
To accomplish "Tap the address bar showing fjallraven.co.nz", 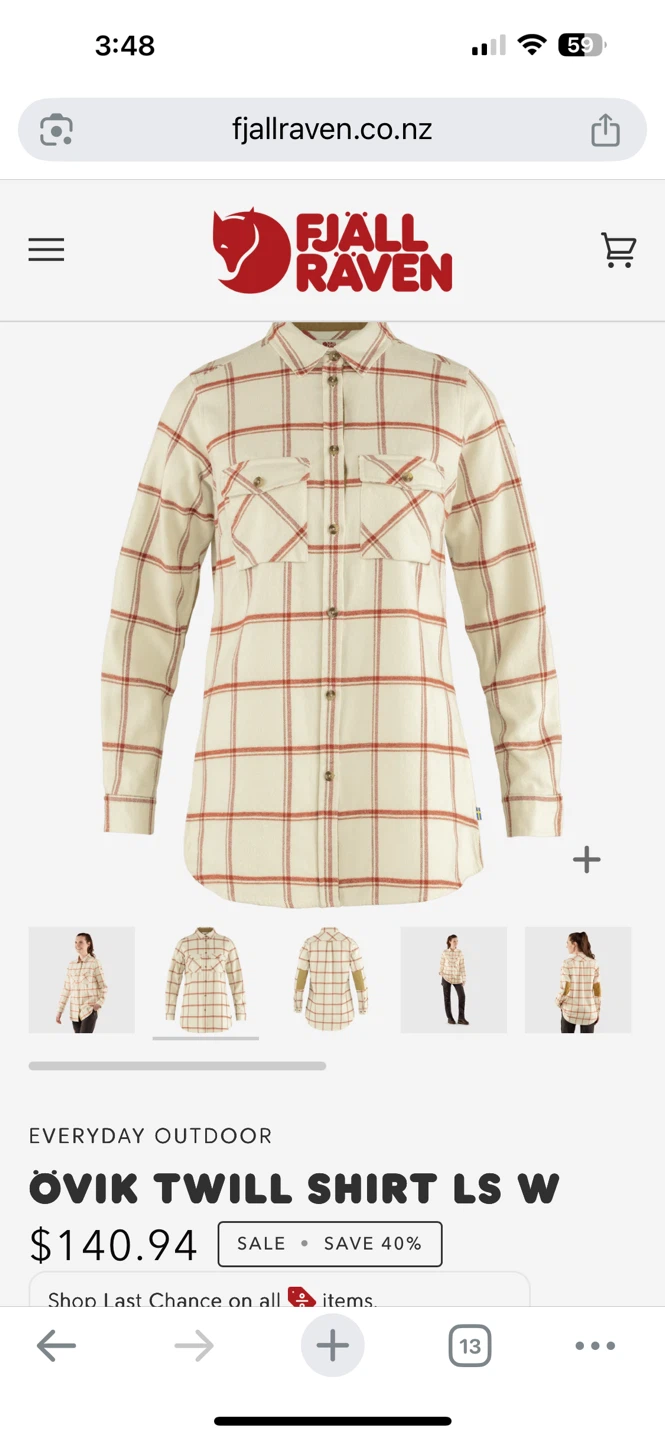I will coord(332,130).
